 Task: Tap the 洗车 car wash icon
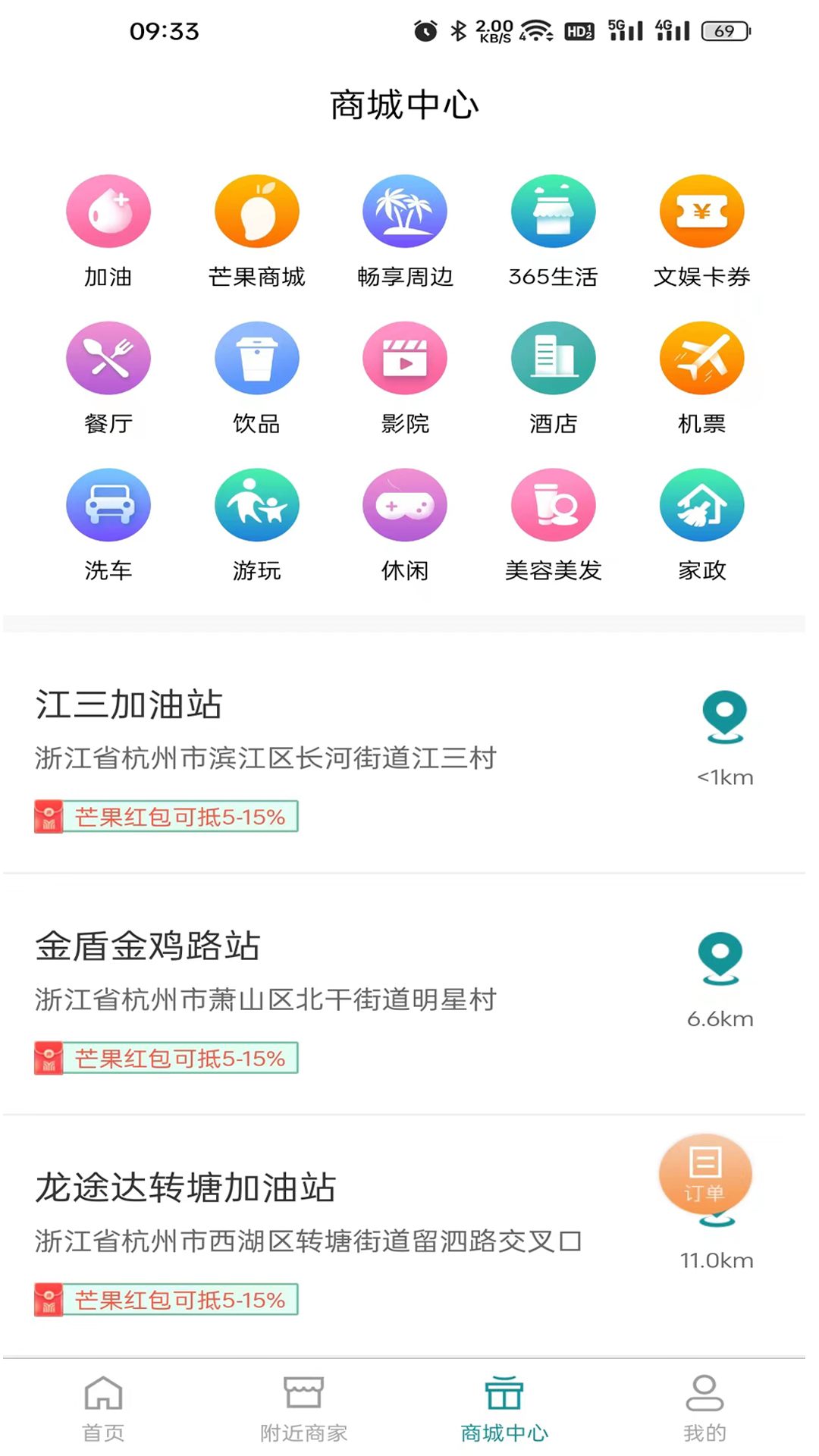coord(108,504)
